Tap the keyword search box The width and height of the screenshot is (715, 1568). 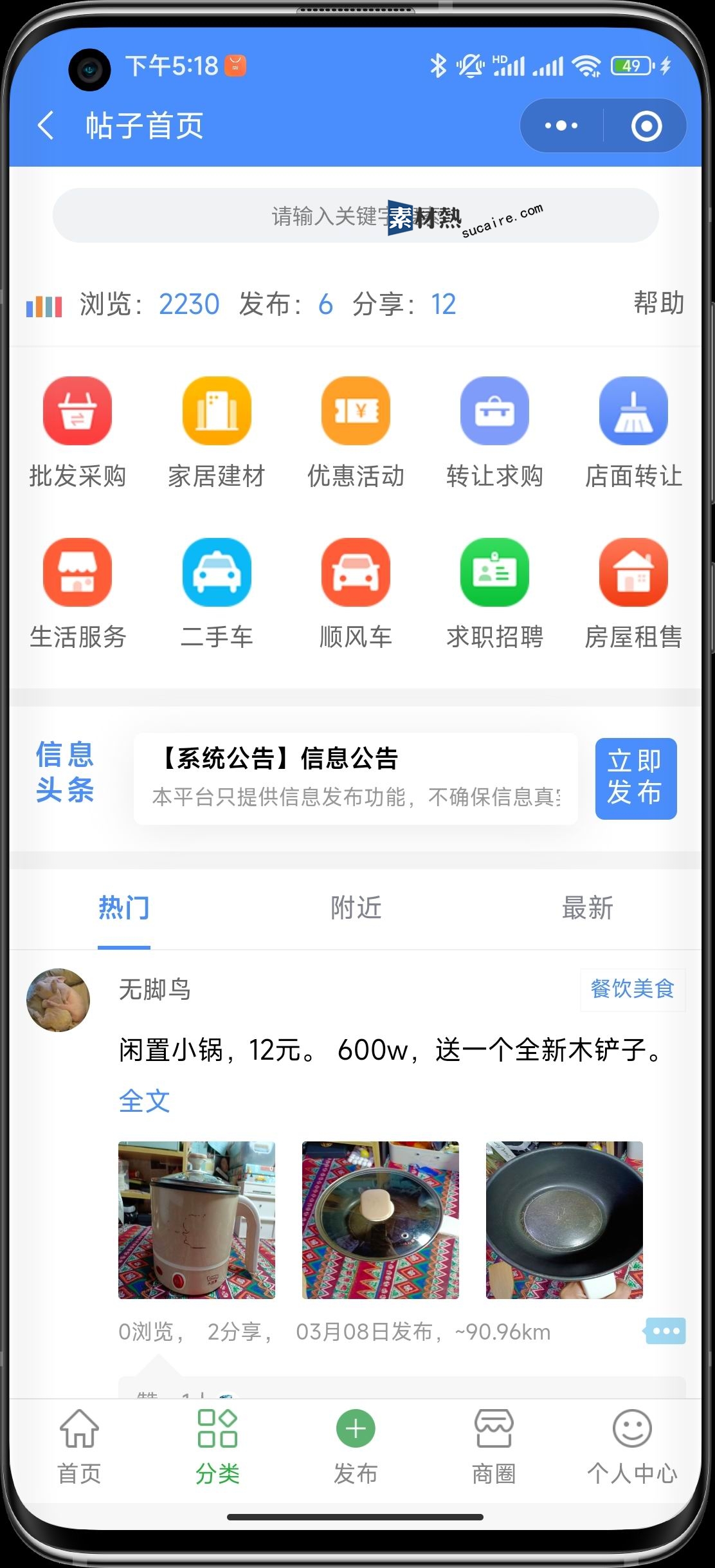pyautogui.click(x=355, y=216)
